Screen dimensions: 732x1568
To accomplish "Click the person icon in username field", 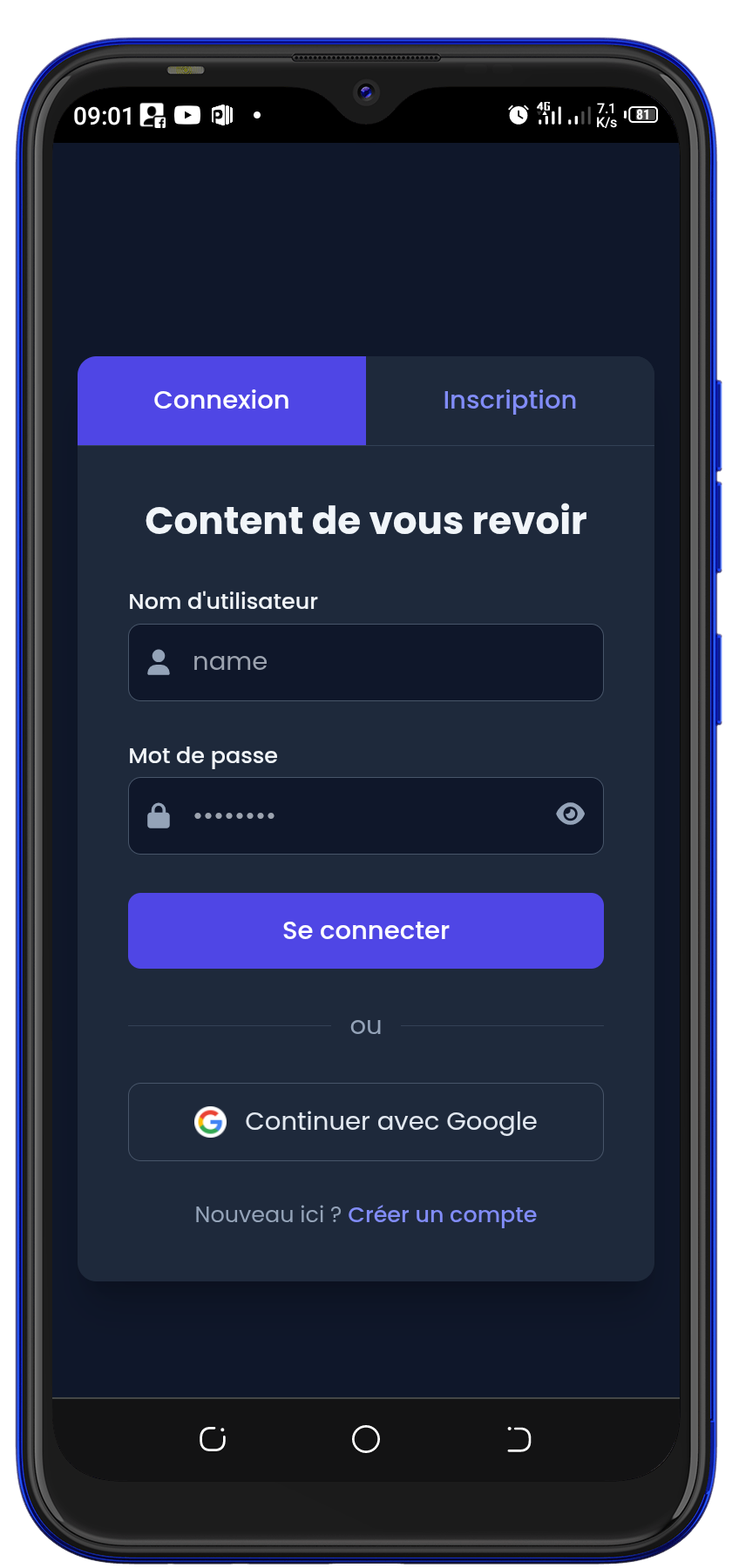I will [158, 662].
